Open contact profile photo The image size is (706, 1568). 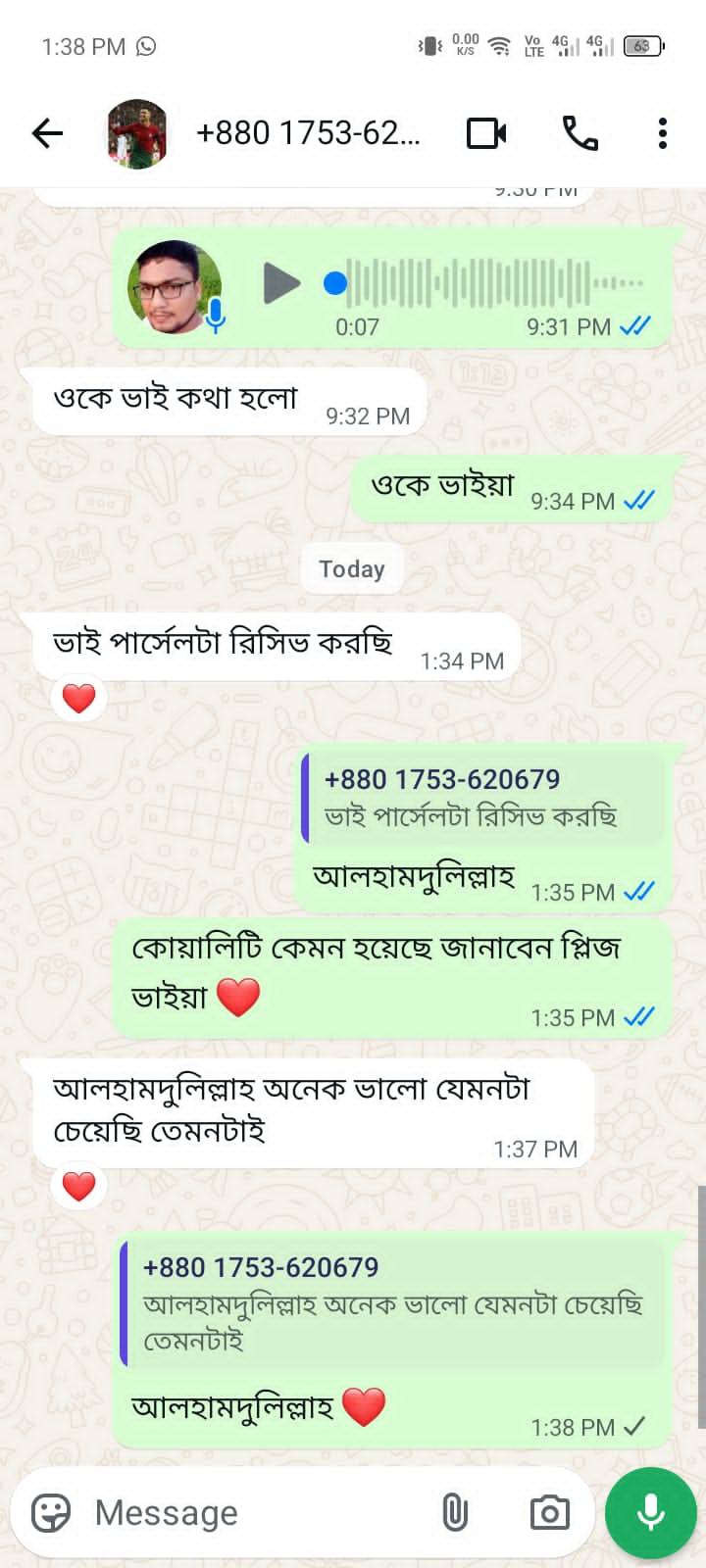(137, 133)
